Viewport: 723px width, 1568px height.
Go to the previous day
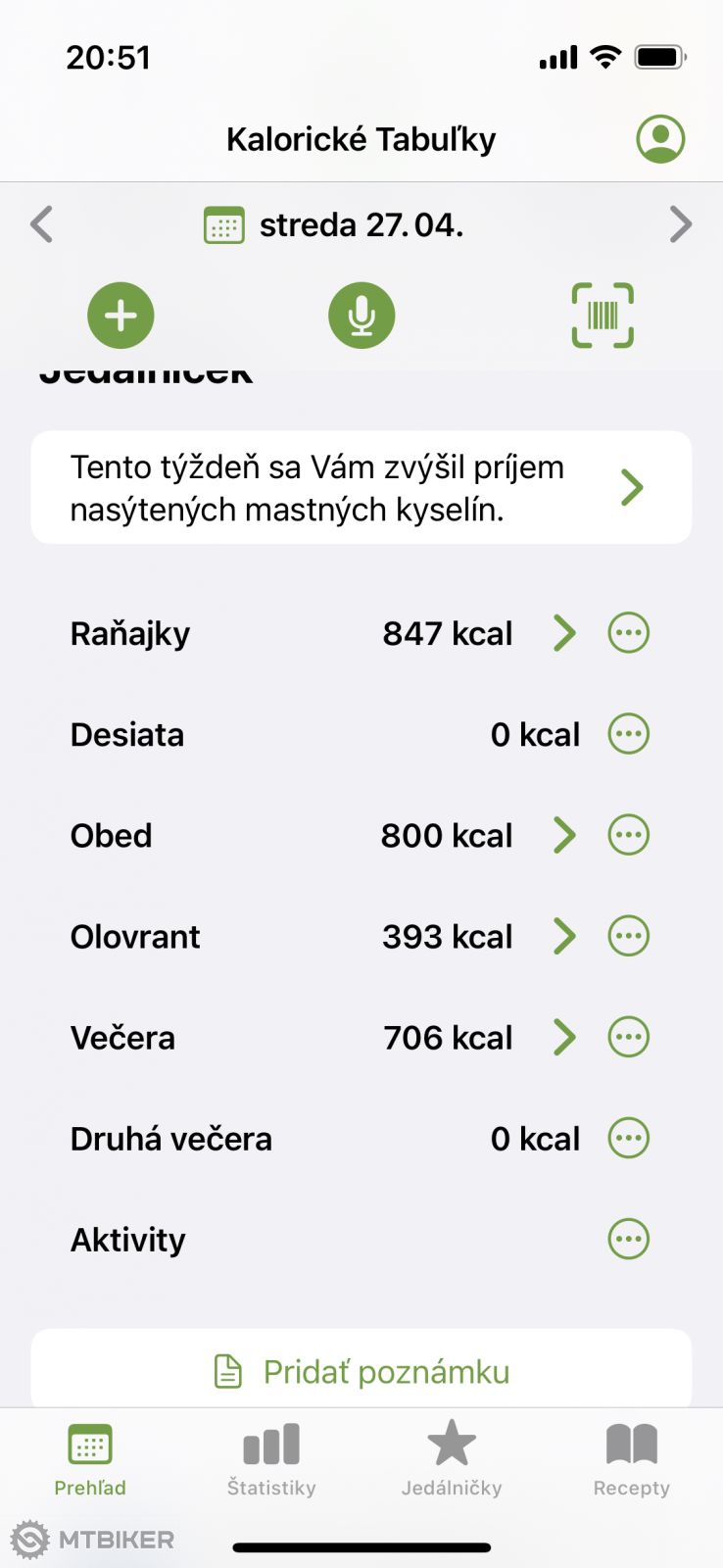click(42, 224)
